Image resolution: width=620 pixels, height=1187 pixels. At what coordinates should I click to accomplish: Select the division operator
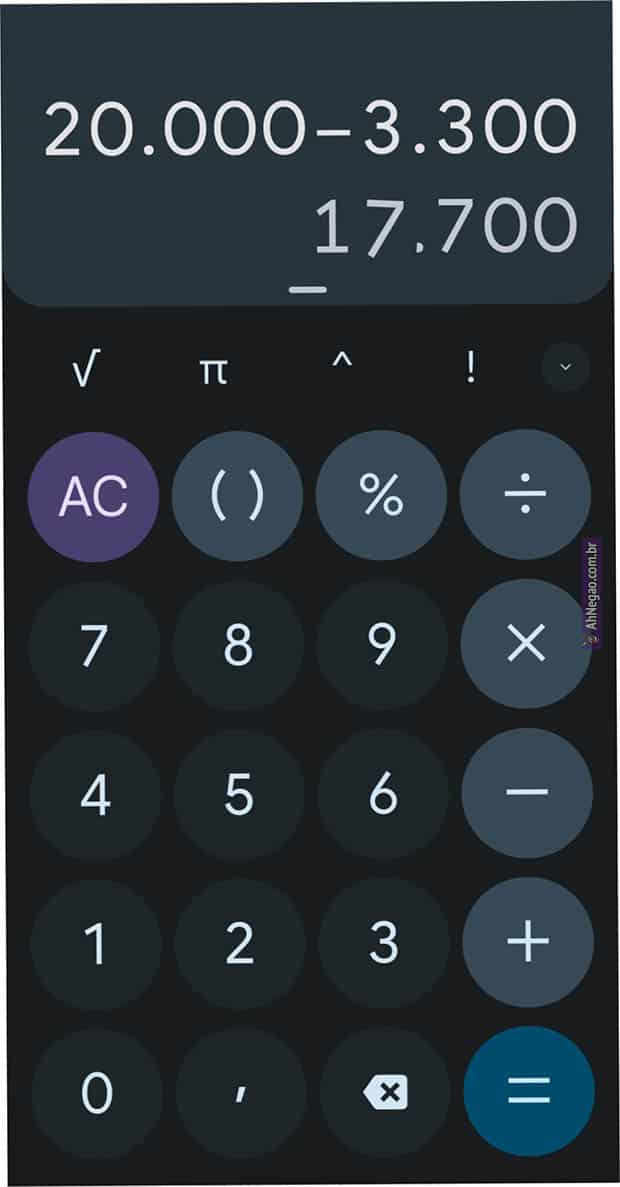[525, 495]
